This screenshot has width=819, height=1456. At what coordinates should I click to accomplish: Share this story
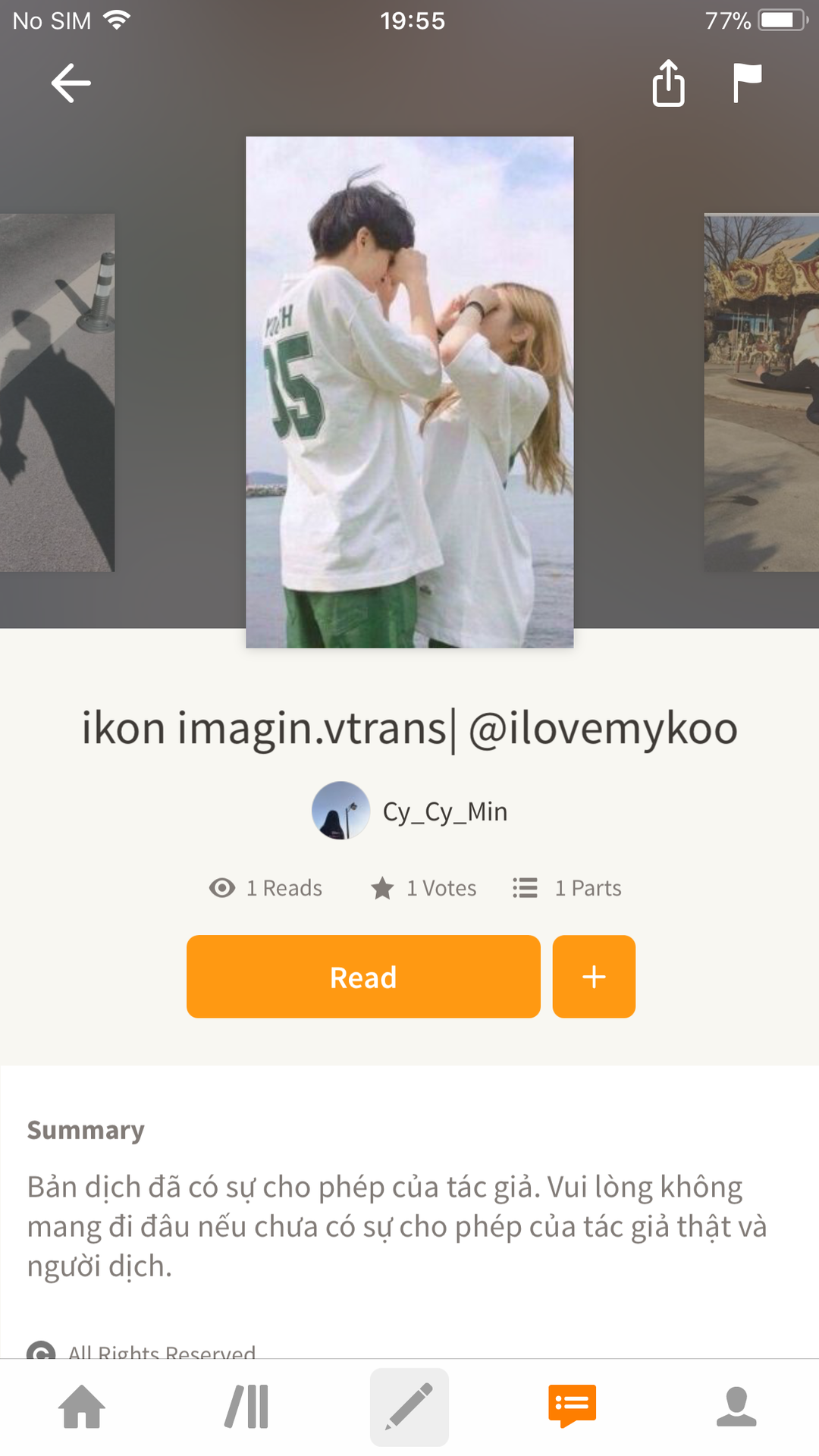668,83
